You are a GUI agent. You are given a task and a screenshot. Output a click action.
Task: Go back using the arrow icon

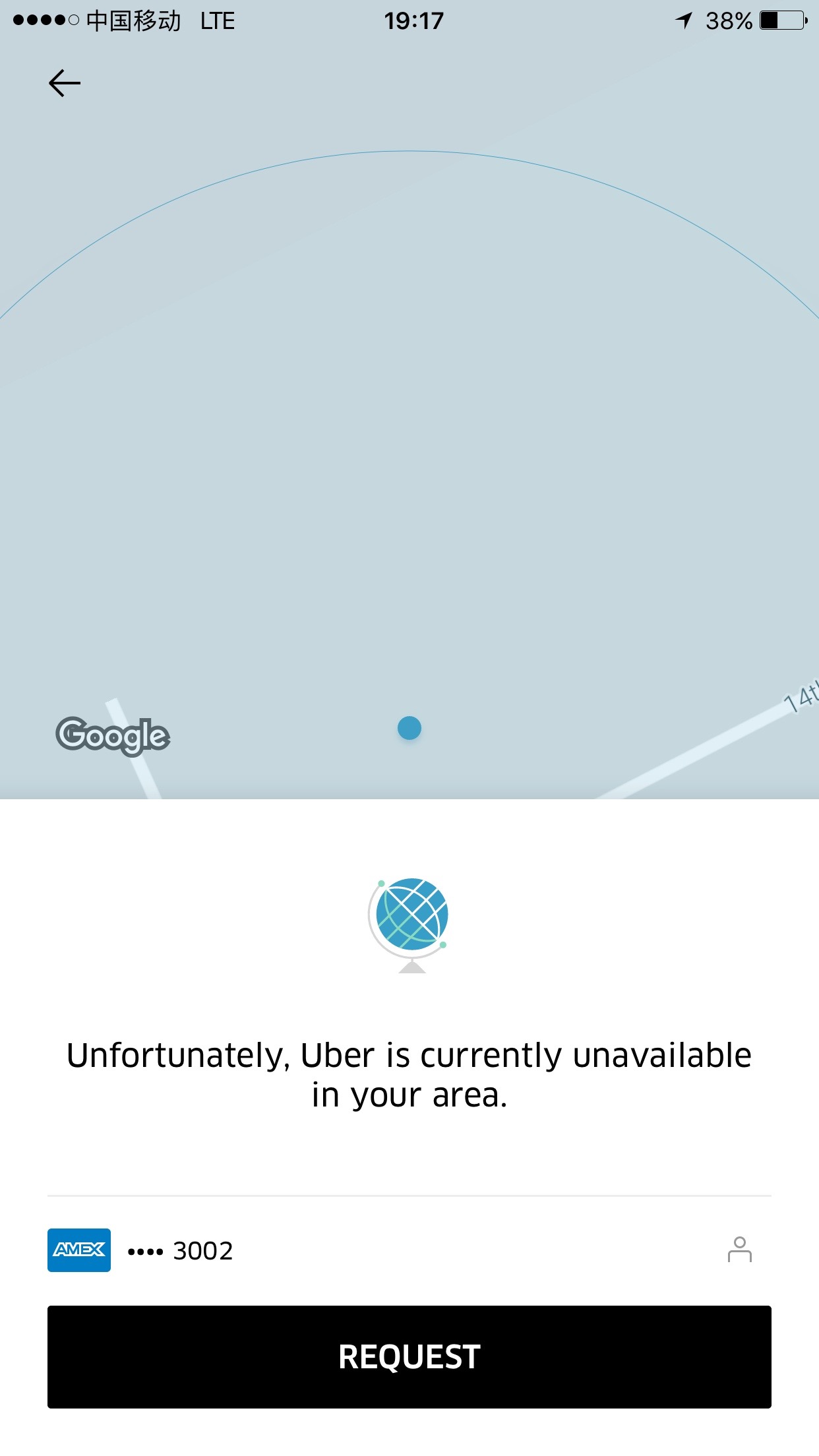[x=65, y=84]
